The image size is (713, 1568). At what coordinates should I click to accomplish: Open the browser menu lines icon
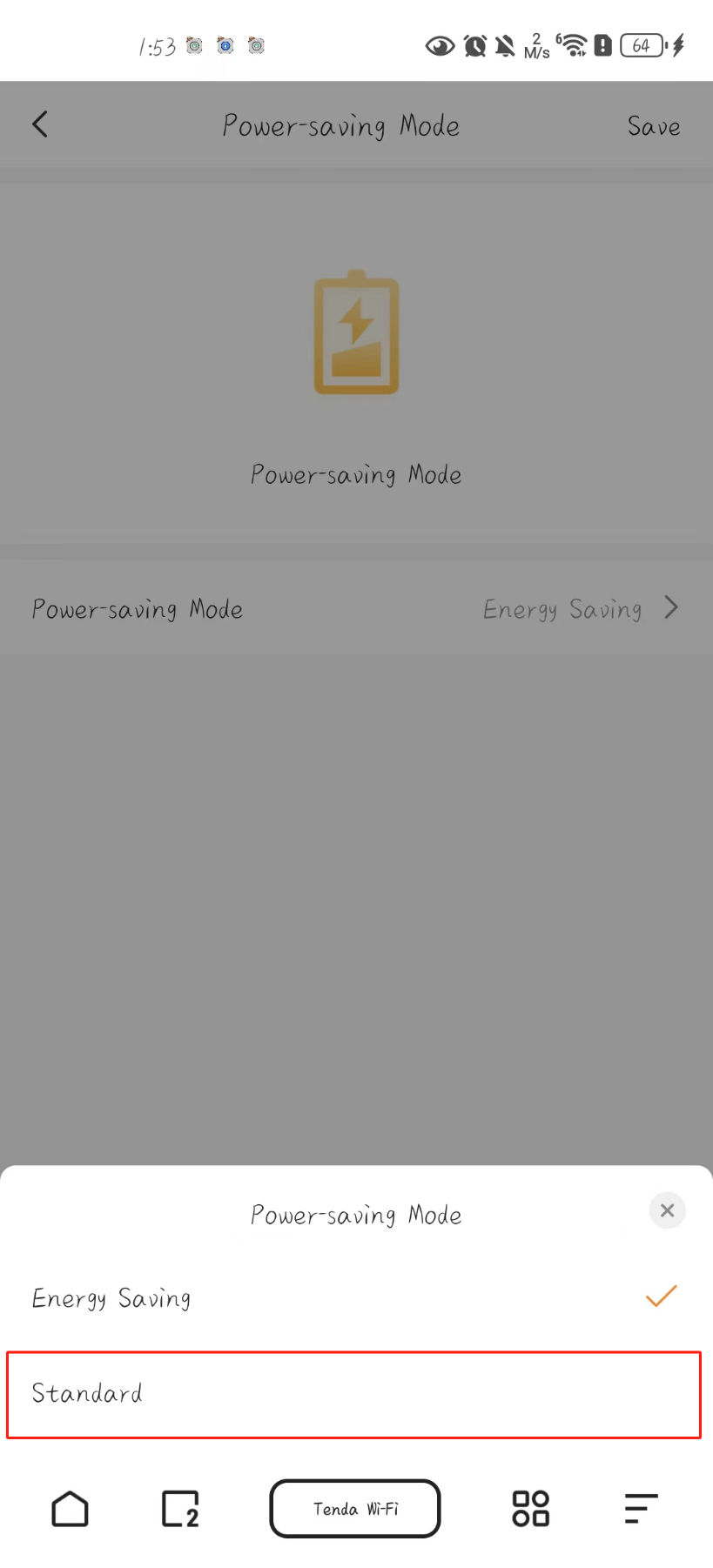point(641,1509)
